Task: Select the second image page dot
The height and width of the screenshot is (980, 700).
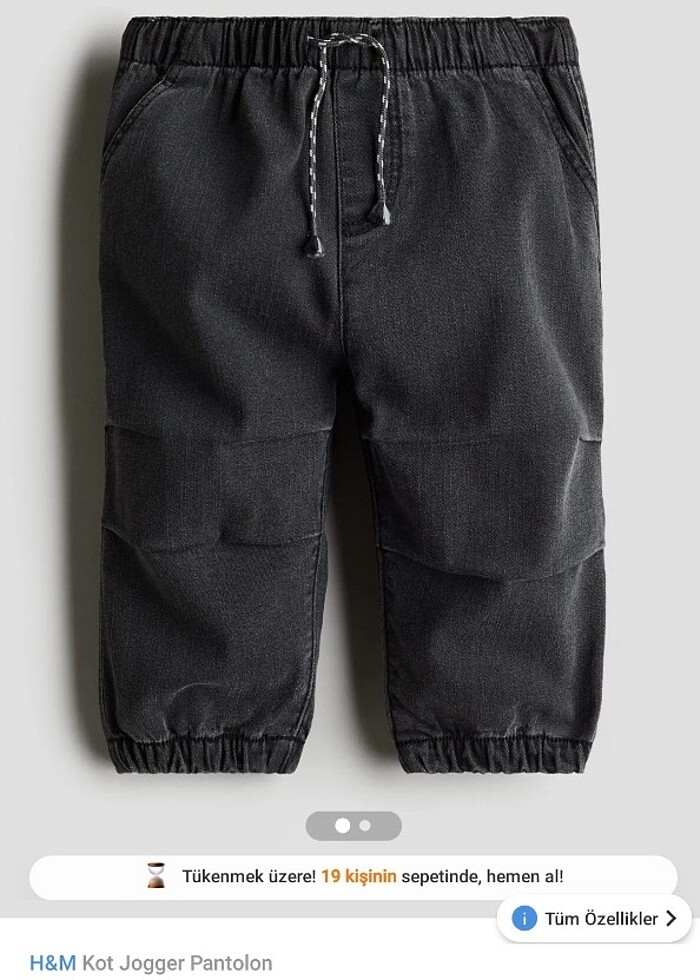Action: (365, 826)
